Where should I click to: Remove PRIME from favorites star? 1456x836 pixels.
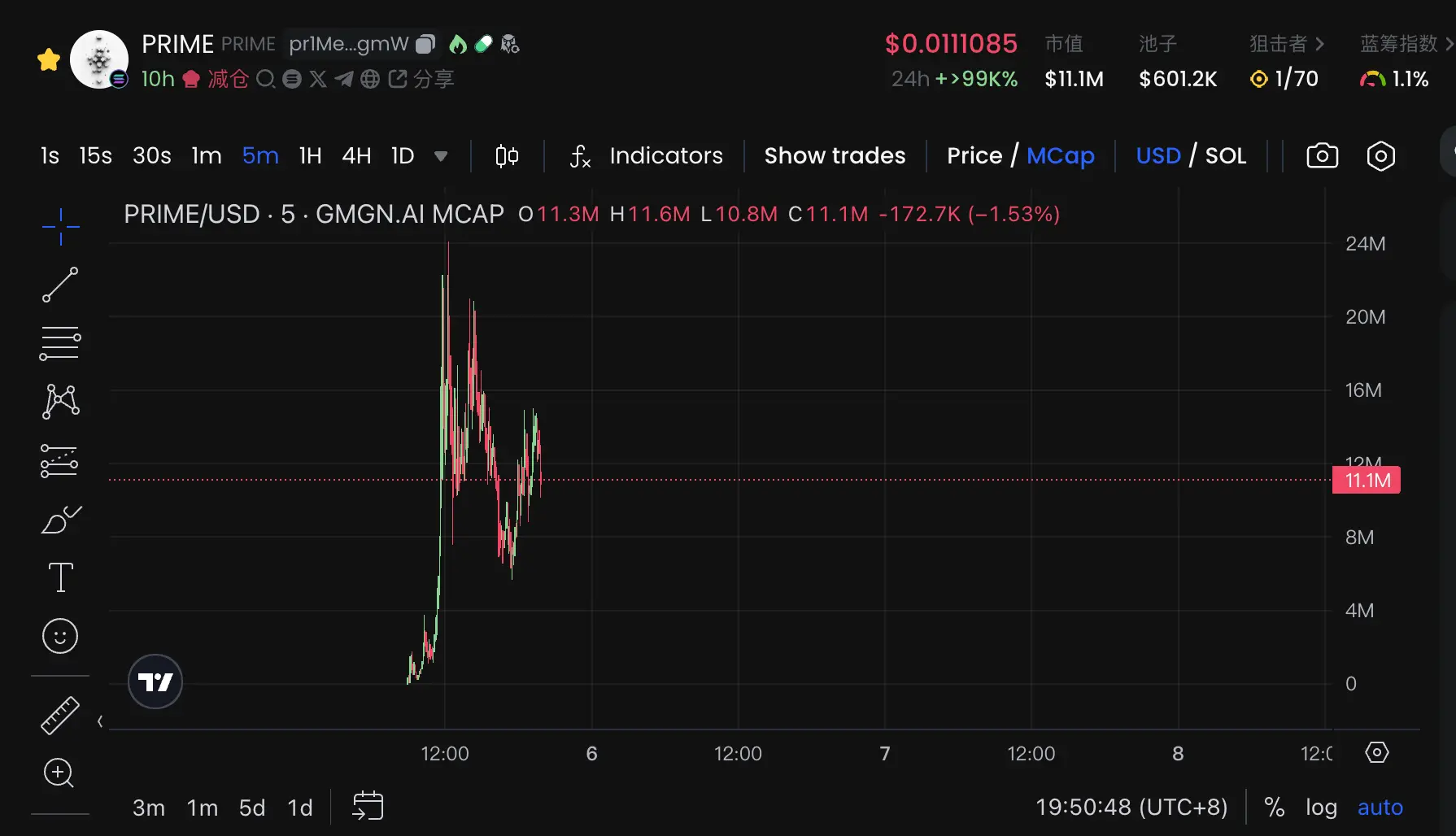[x=49, y=59]
